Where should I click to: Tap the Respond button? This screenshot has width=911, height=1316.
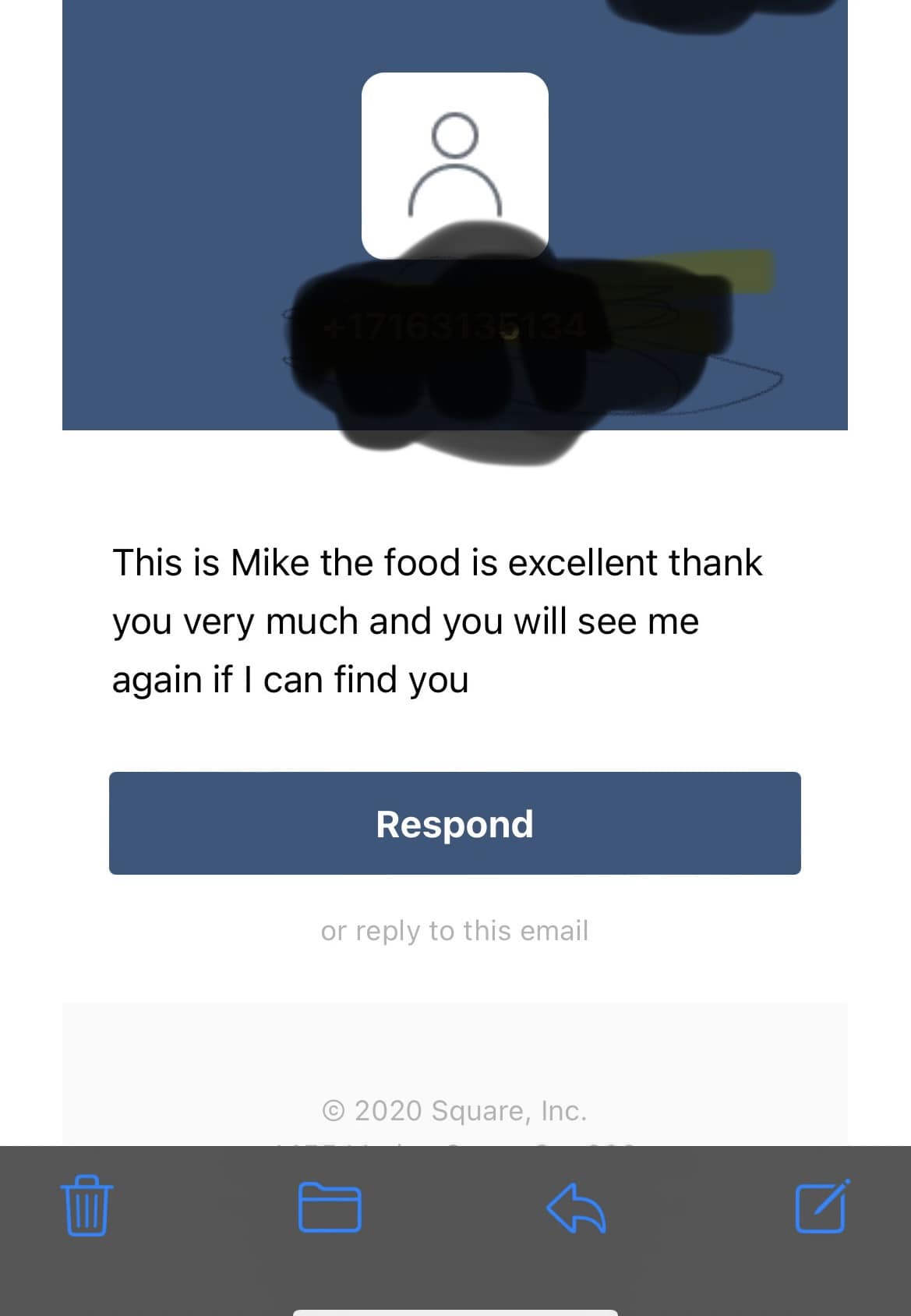[x=454, y=823]
